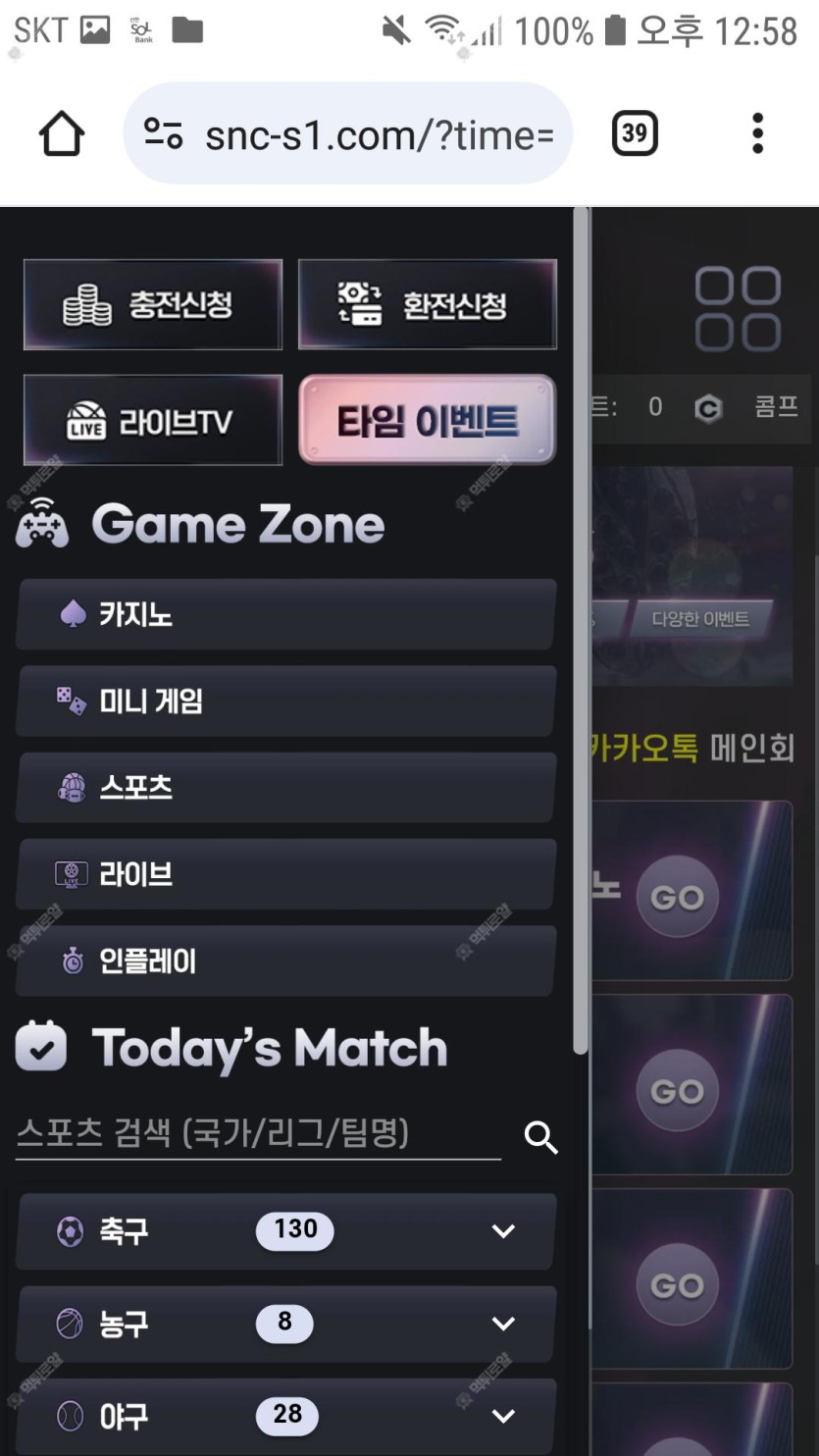819x1456 pixels.
Task: Open 라이브TV
Action: point(153,421)
